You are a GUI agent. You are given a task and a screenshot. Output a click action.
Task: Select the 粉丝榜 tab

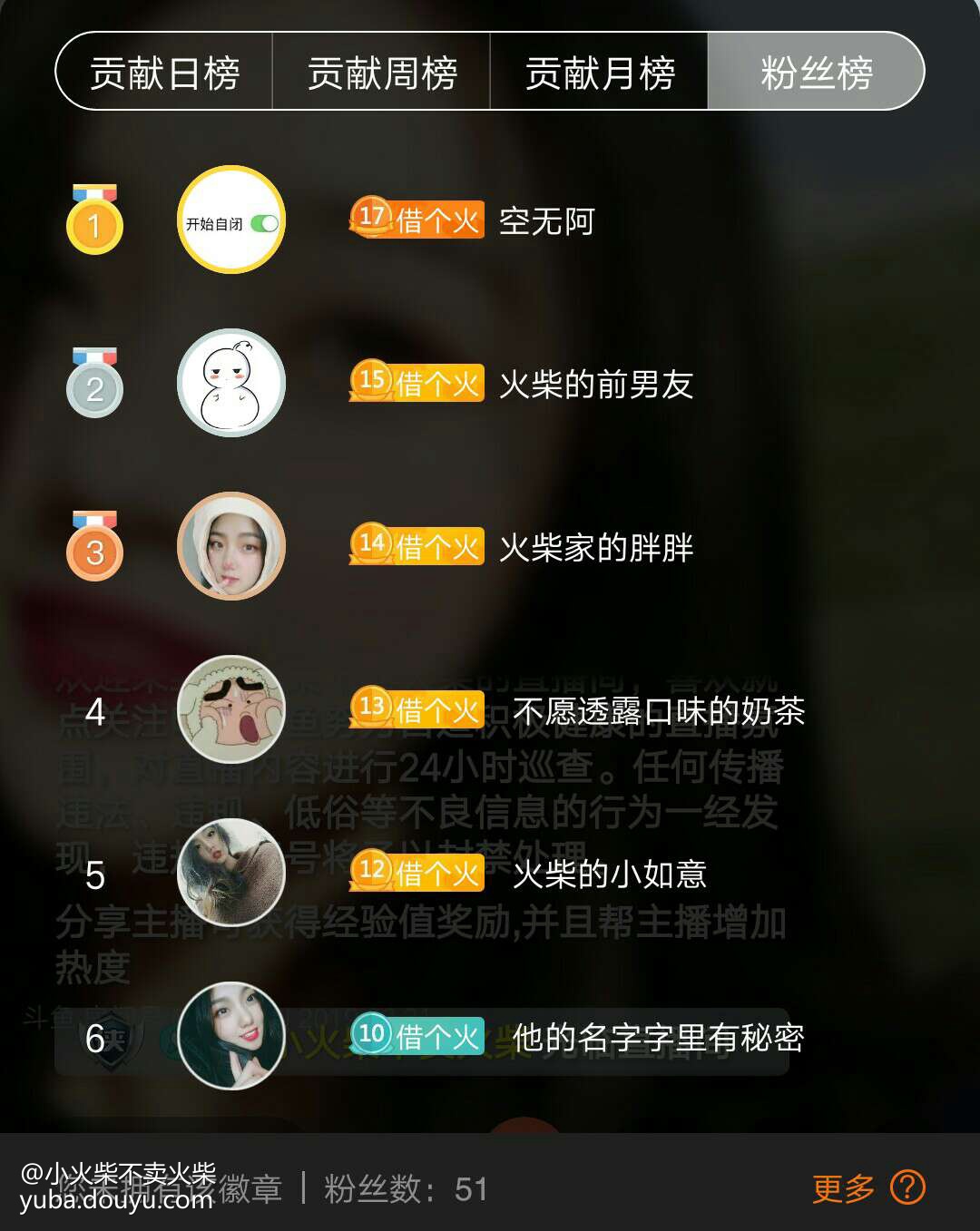tap(815, 73)
